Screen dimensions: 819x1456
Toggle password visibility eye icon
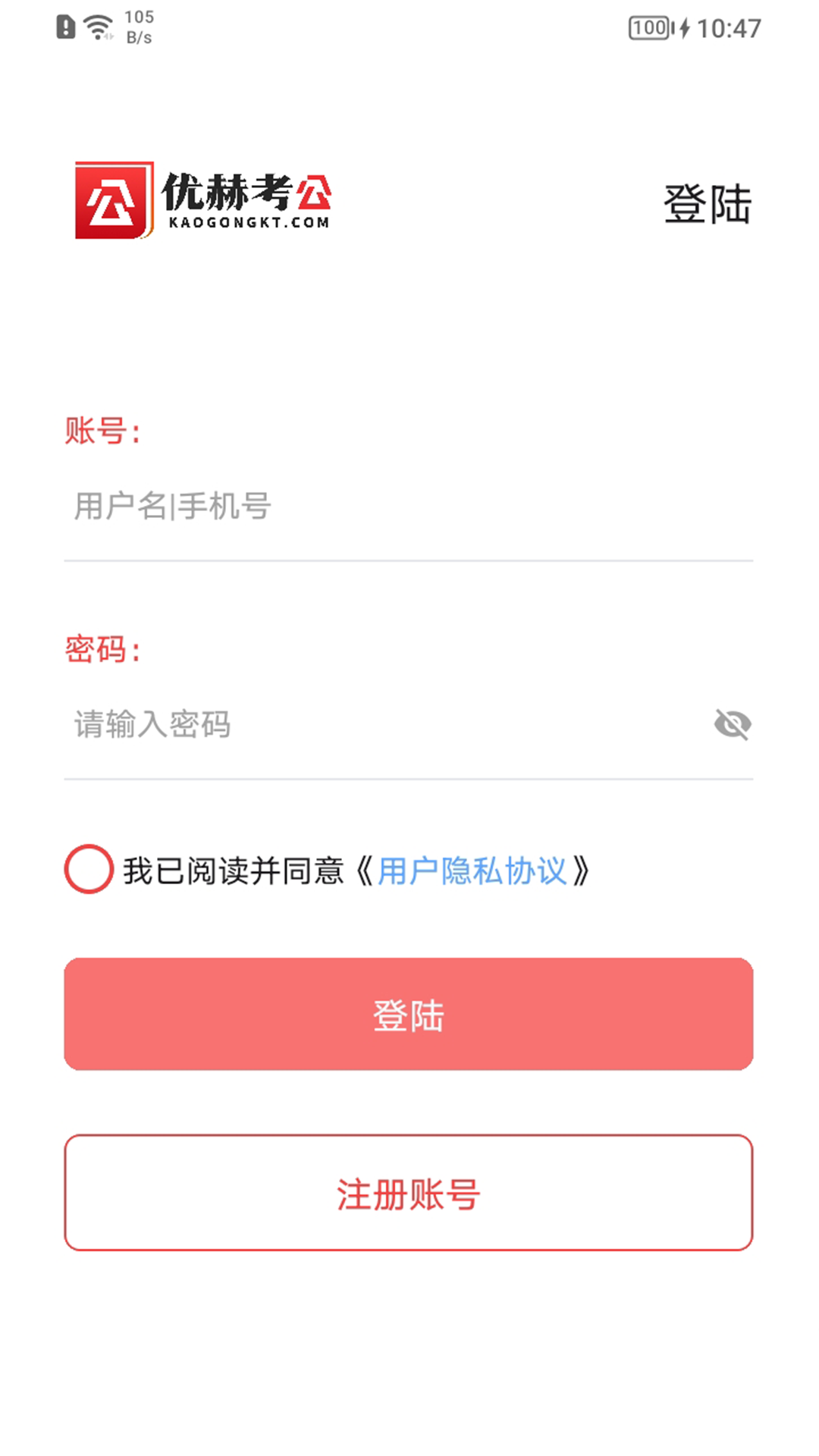pyautogui.click(x=732, y=724)
